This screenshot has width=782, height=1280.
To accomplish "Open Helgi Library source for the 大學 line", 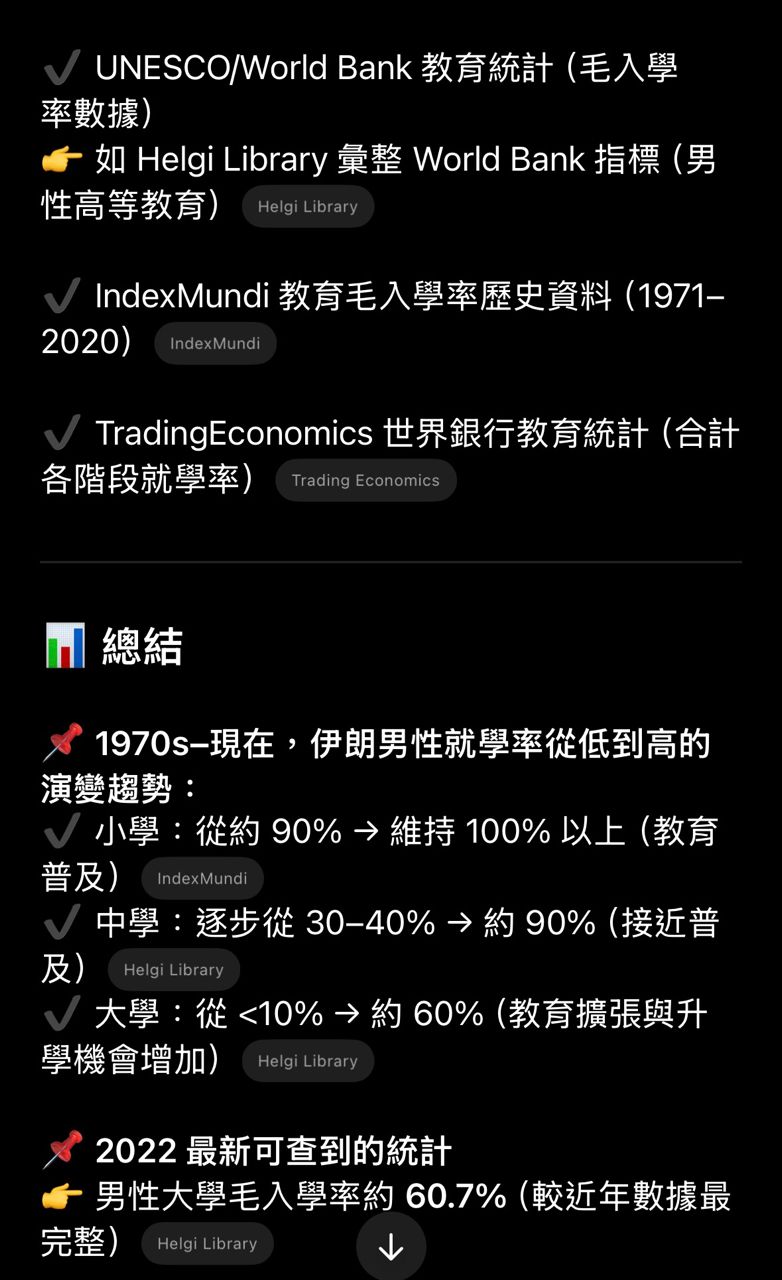I will pos(307,1061).
